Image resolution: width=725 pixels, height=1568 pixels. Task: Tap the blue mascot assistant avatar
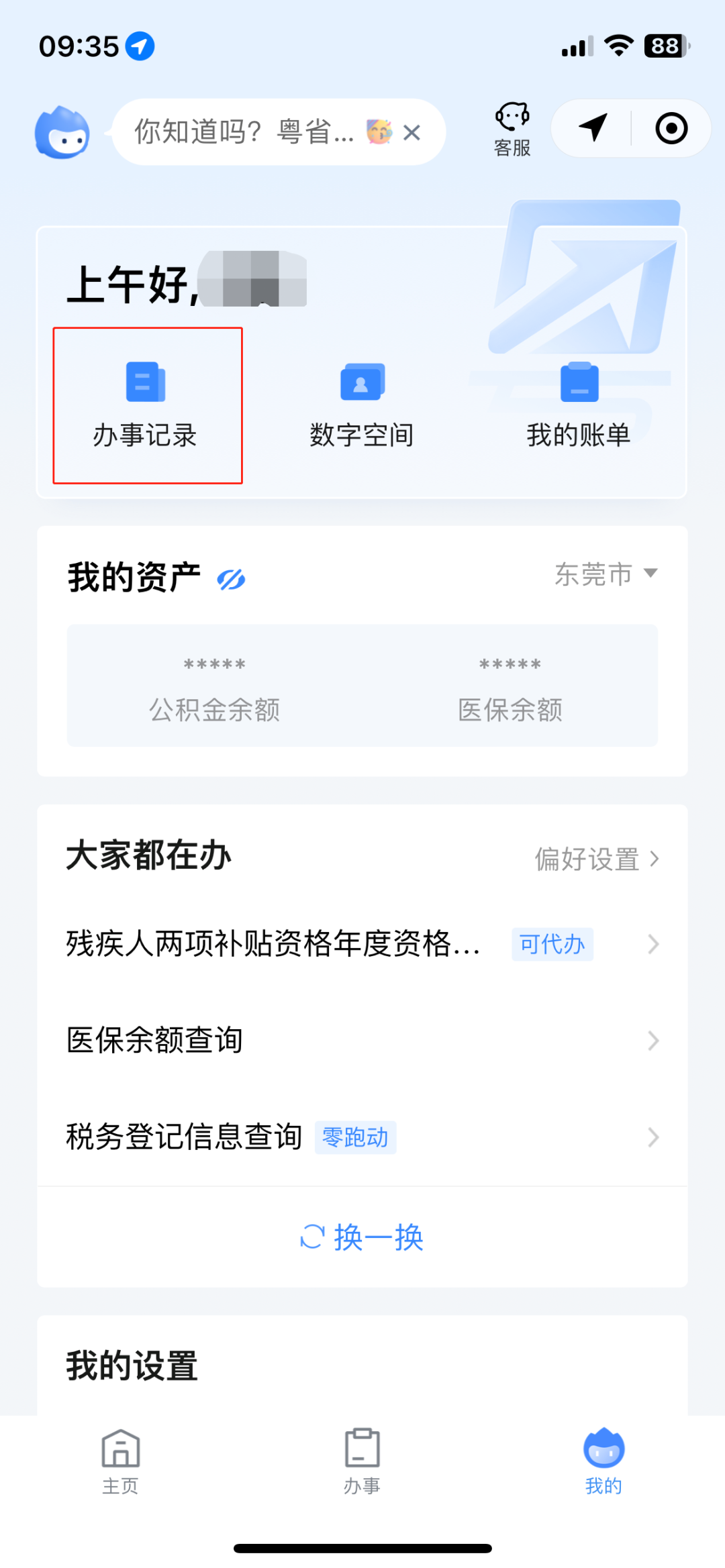click(62, 132)
